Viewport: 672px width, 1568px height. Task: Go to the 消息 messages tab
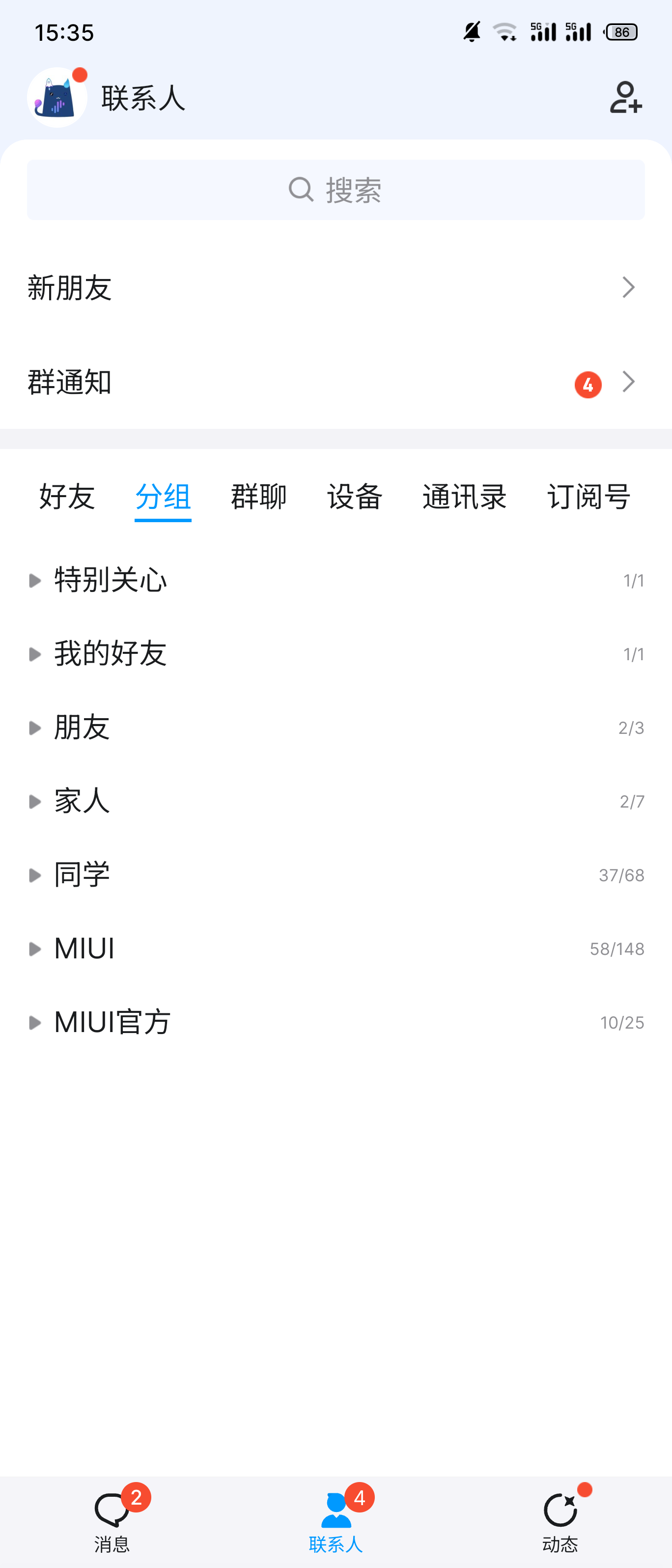(112, 1520)
